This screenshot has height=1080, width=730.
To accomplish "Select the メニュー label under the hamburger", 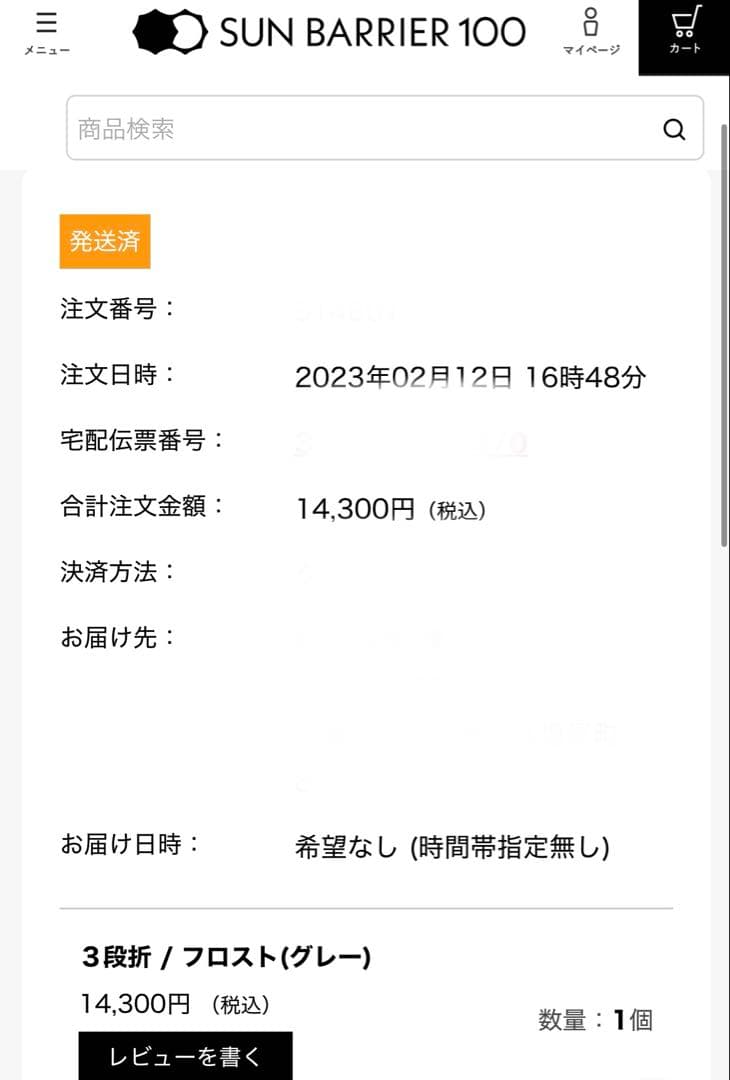I will (x=46, y=50).
